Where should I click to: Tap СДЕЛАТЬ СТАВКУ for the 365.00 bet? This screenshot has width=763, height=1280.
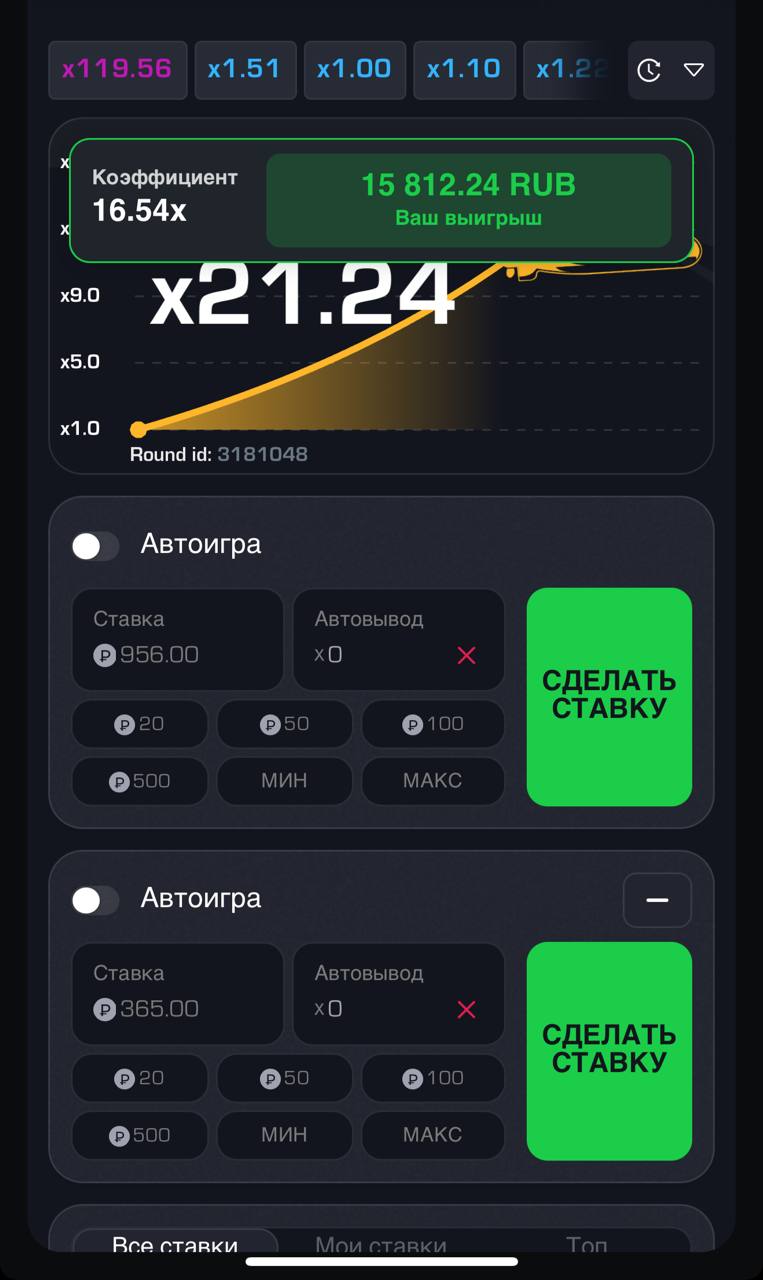[x=609, y=1050]
